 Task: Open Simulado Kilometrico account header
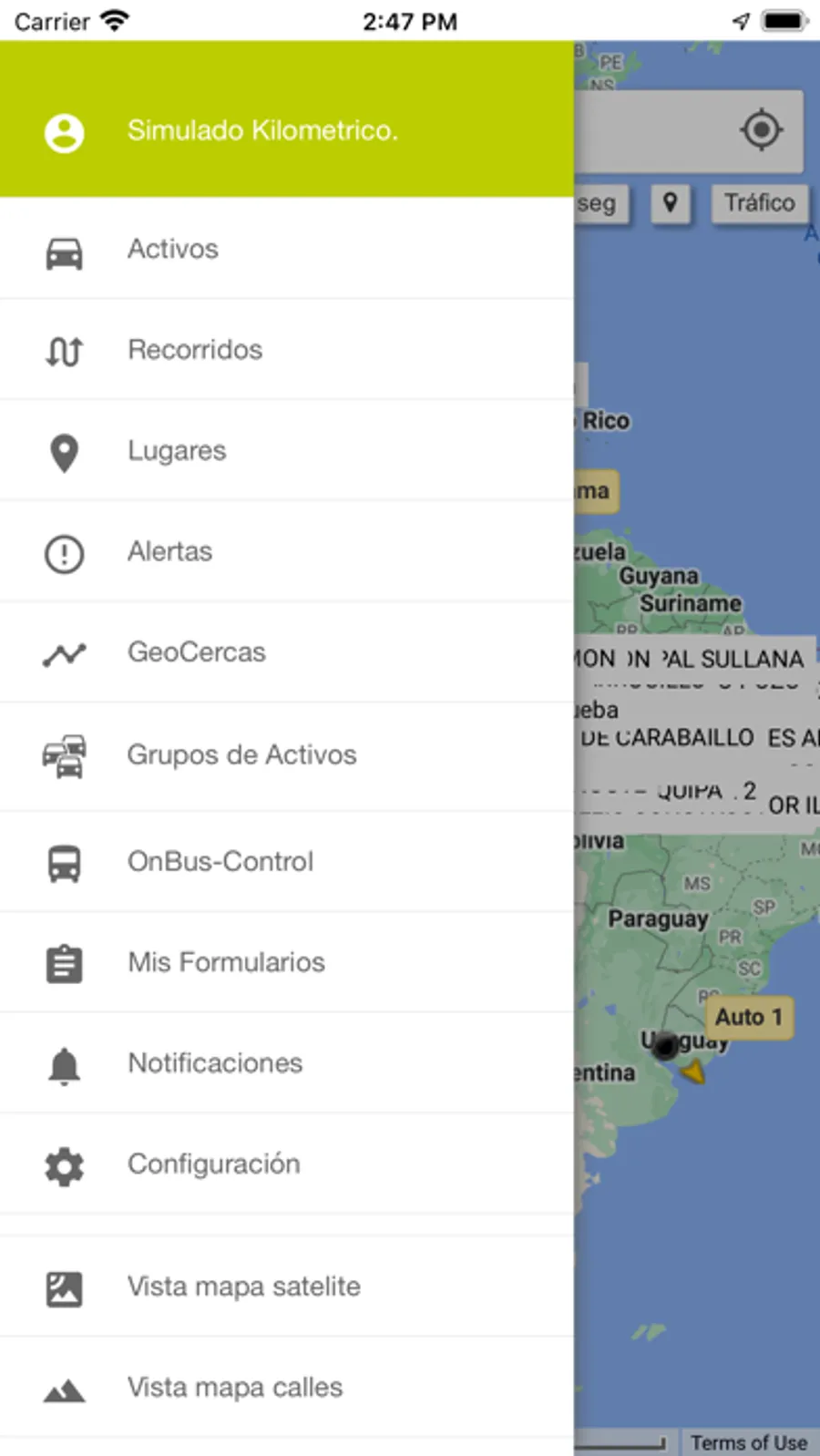[x=262, y=130]
